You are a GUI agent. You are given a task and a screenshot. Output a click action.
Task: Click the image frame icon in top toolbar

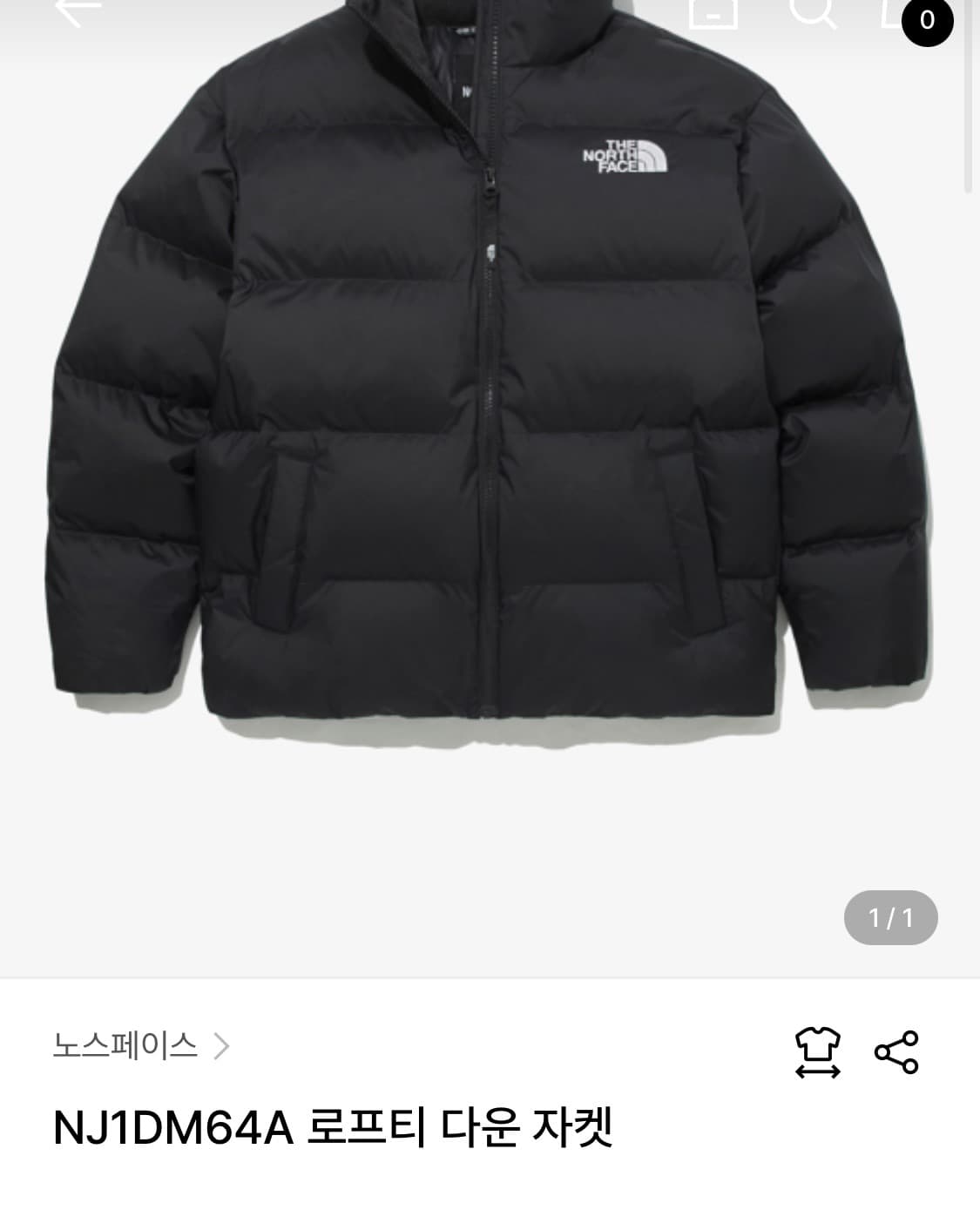coord(712,10)
